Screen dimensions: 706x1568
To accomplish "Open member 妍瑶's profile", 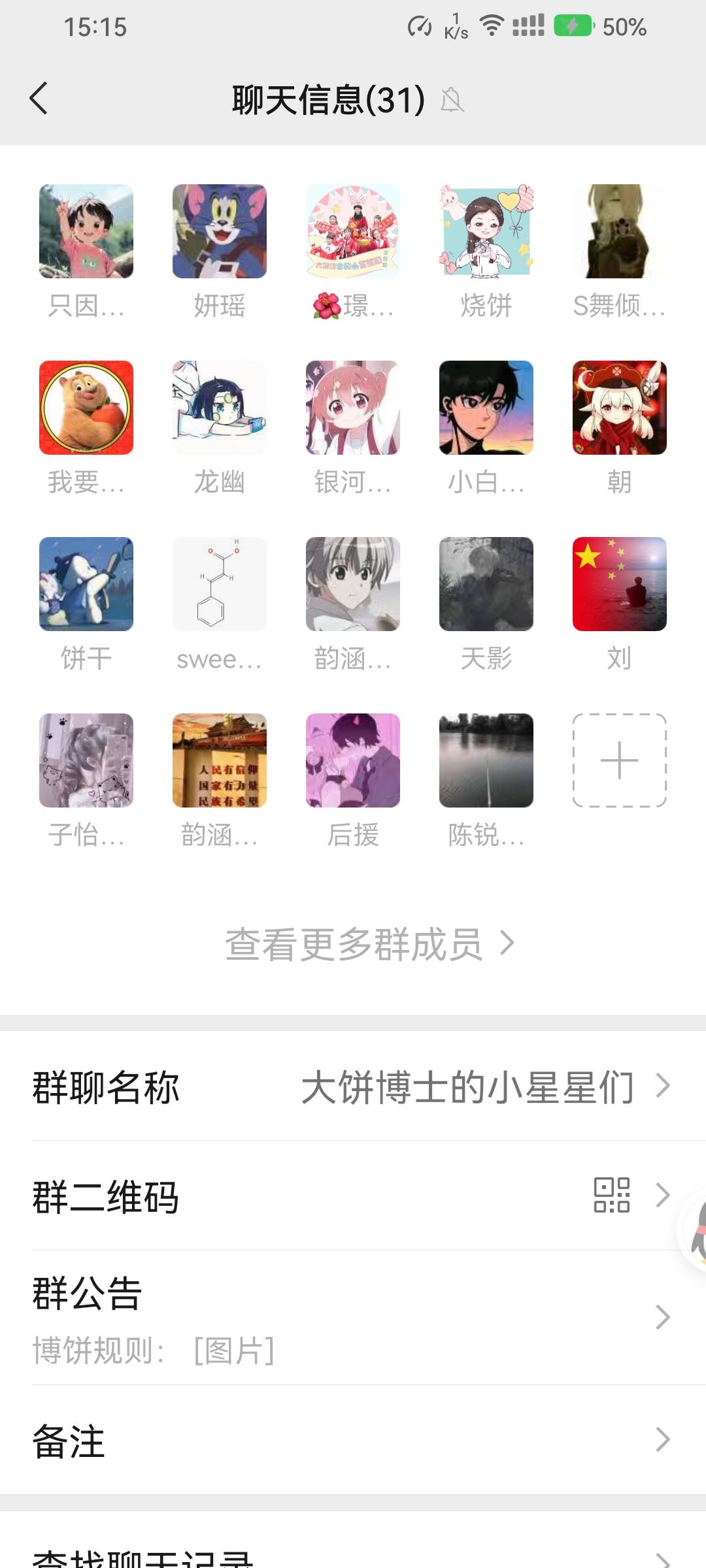I will click(219, 231).
